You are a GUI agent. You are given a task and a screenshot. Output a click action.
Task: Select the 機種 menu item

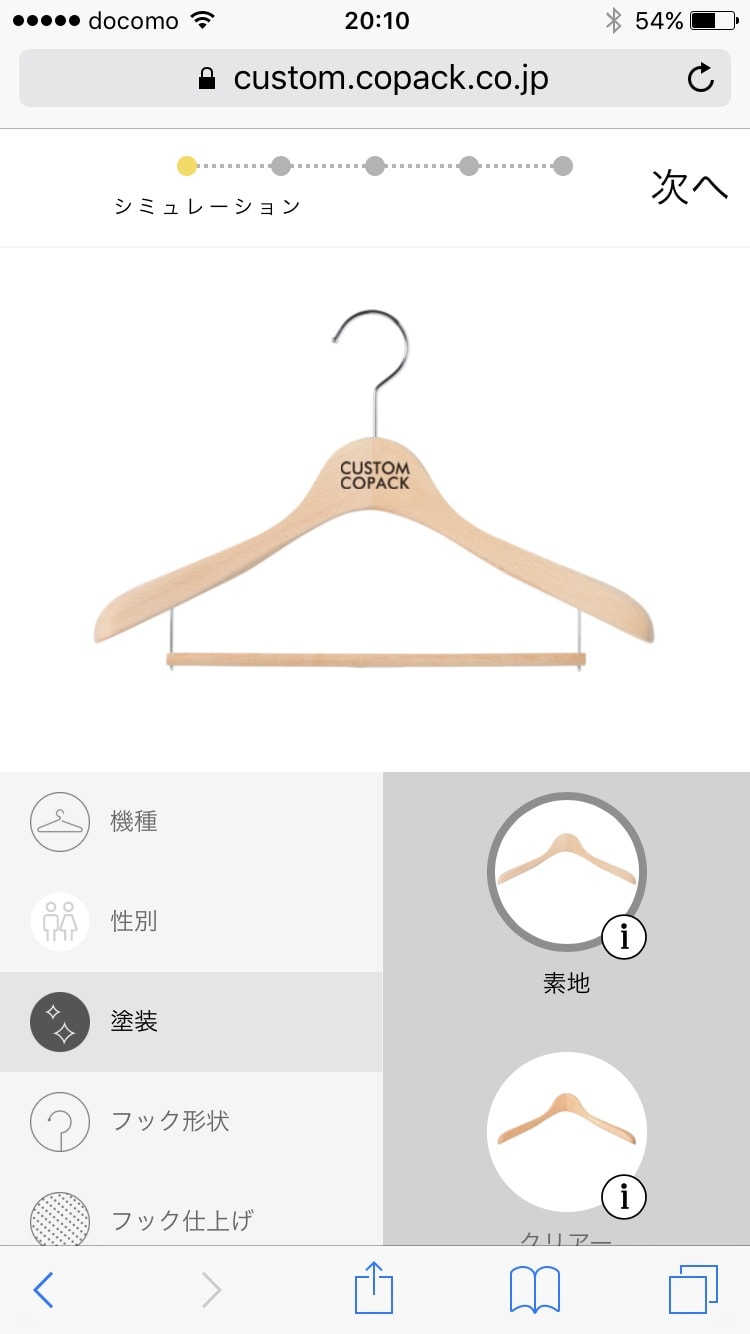point(191,822)
